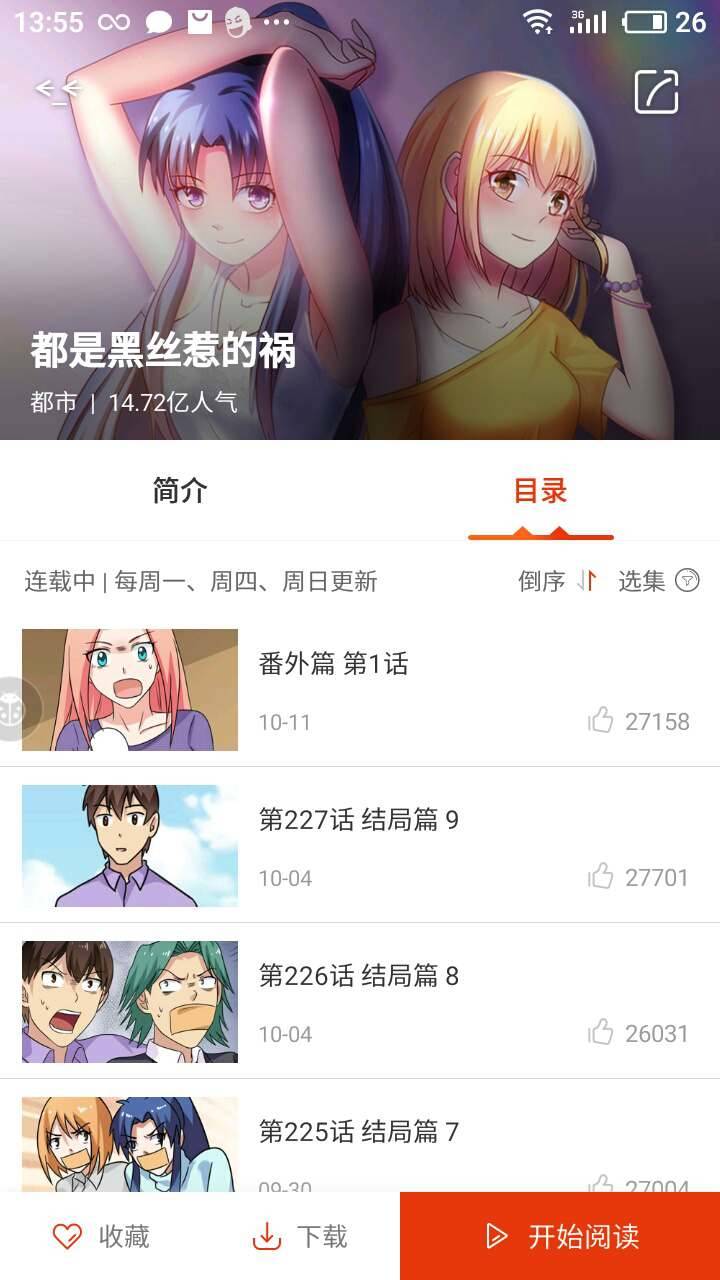The image size is (720, 1280).
Task: Toggle 倒序 chapter sort order
Action: 557,581
